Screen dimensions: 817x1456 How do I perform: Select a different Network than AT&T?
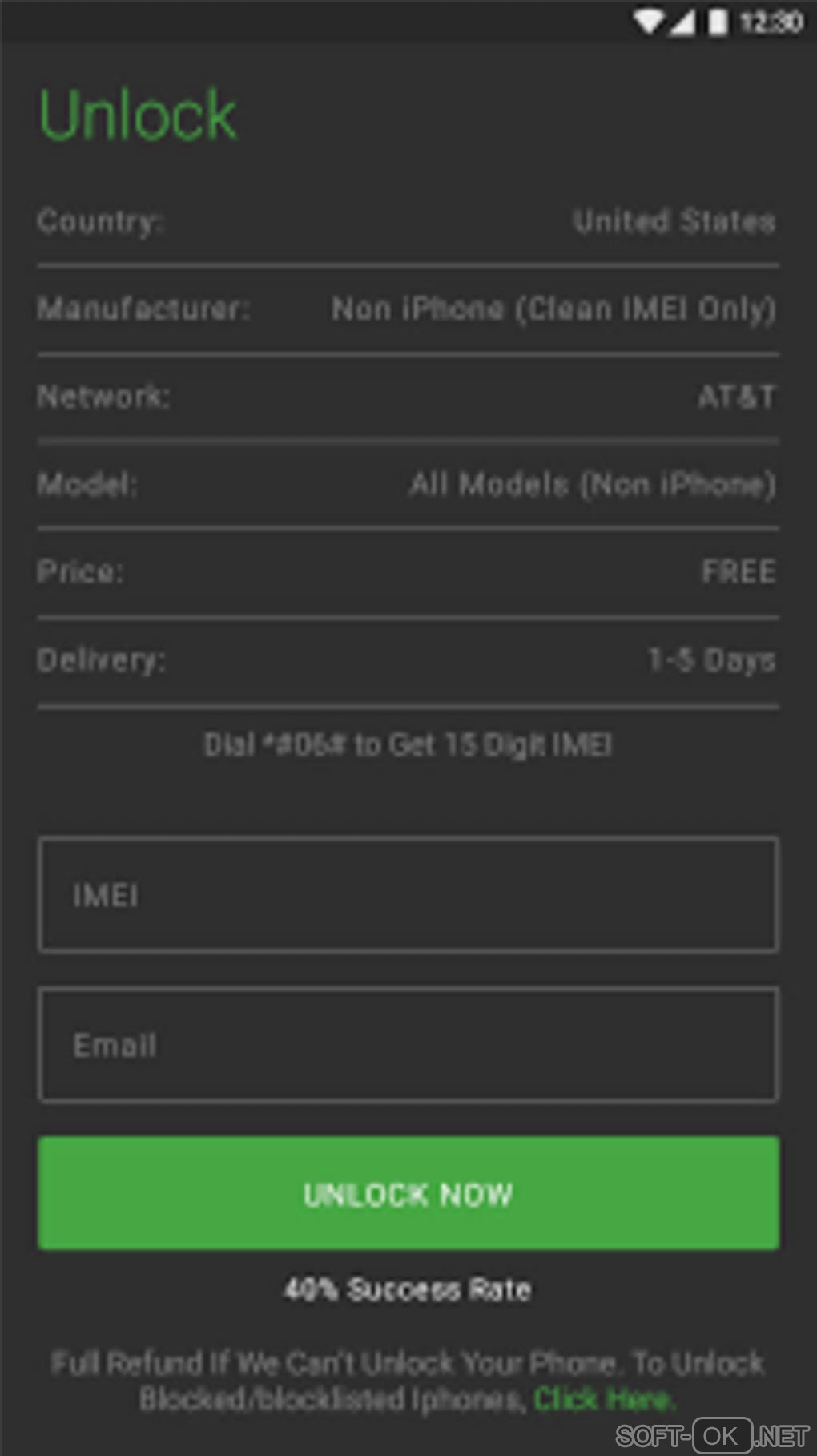click(735, 397)
